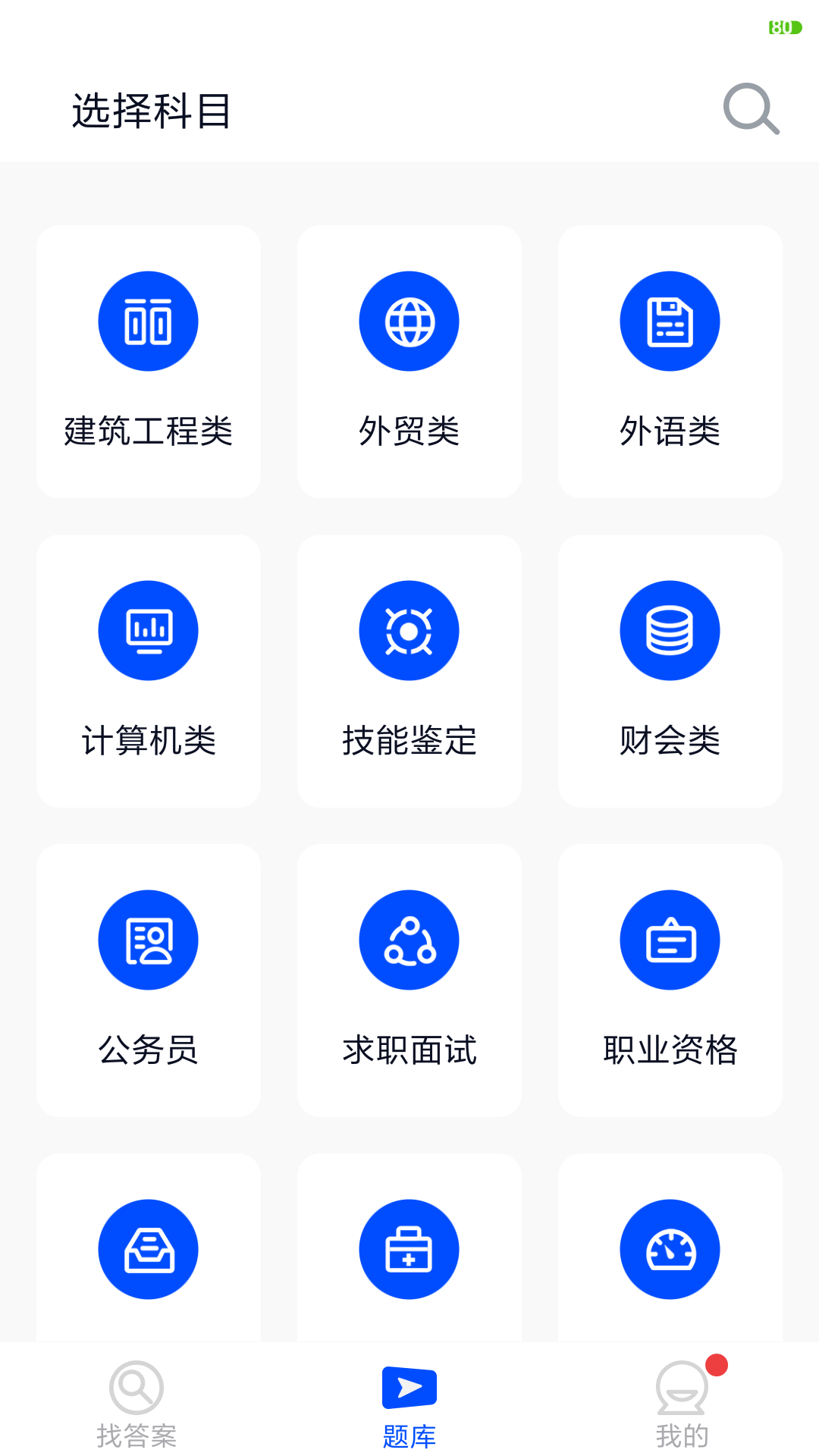Tap the green battery indicator at top right
The height and width of the screenshot is (1456, 819).
[785, 25]
